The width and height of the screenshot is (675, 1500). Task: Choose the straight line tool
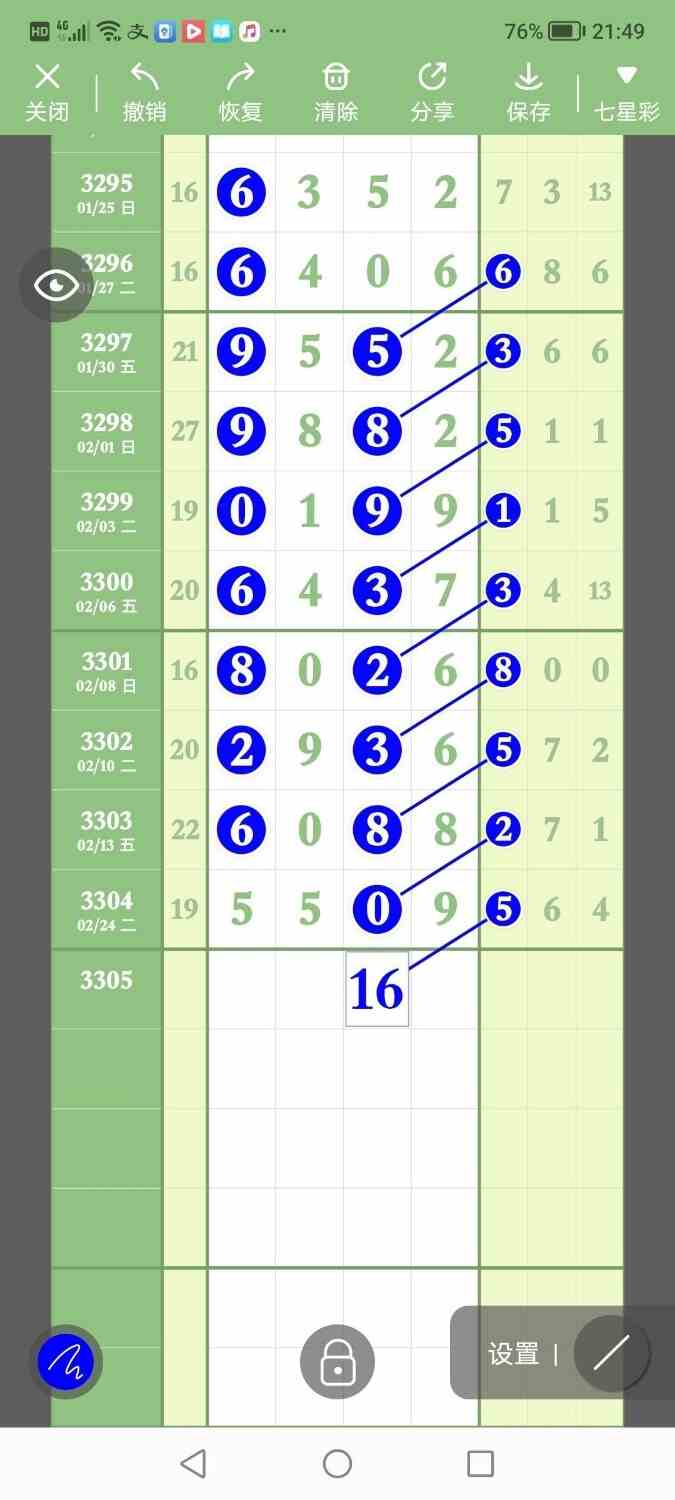[611, 1354]
